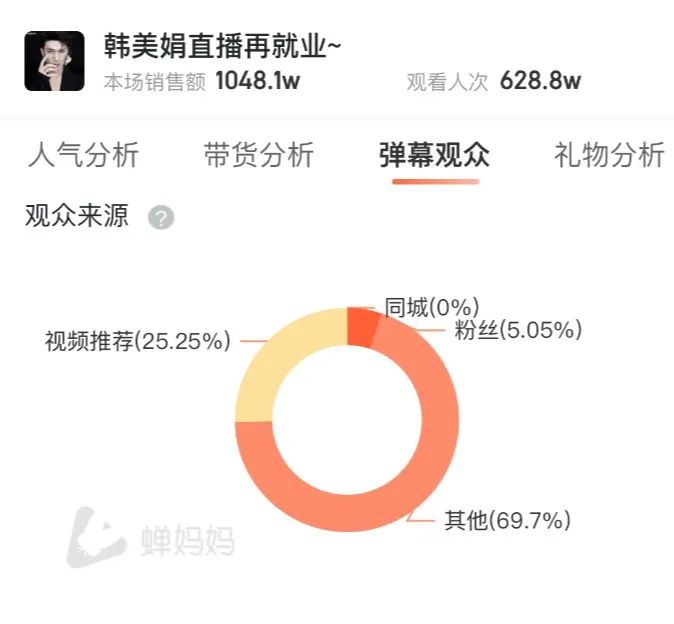The image size is (674, 624).
Task: Select the 弹幕观众 tab
Action: pos(434,155)
